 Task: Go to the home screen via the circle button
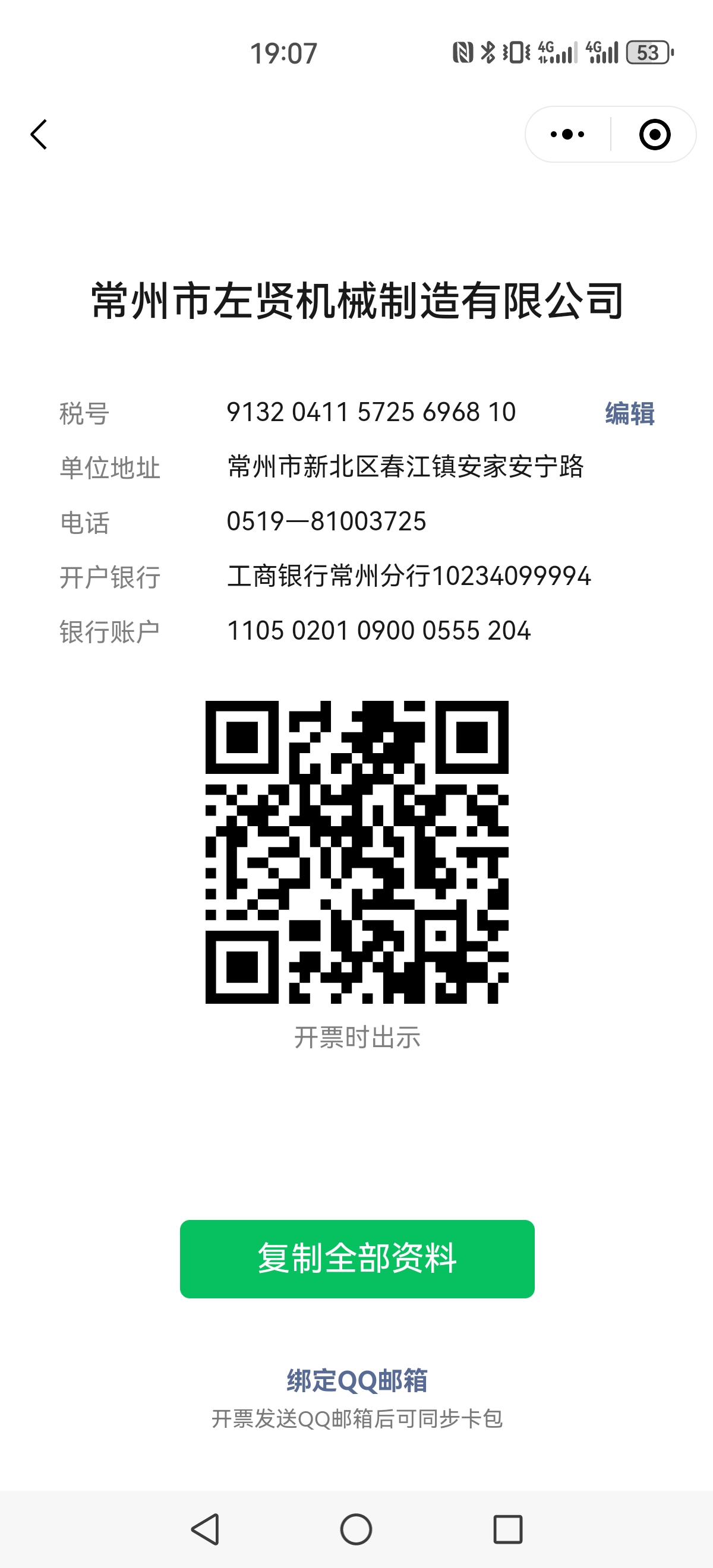pyautogui.click(x=356, y=1529)
